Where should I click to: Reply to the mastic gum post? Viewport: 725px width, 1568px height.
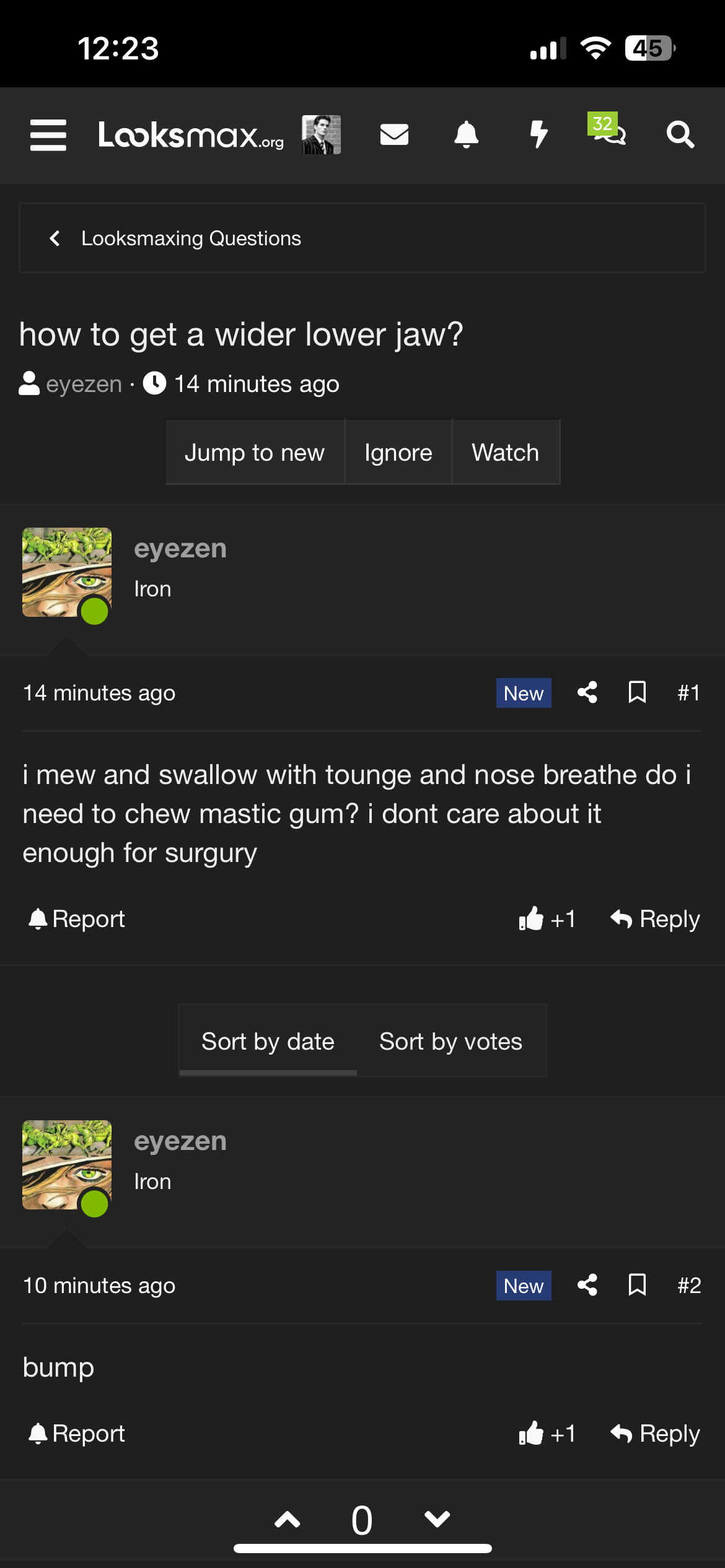click(655, 919)
